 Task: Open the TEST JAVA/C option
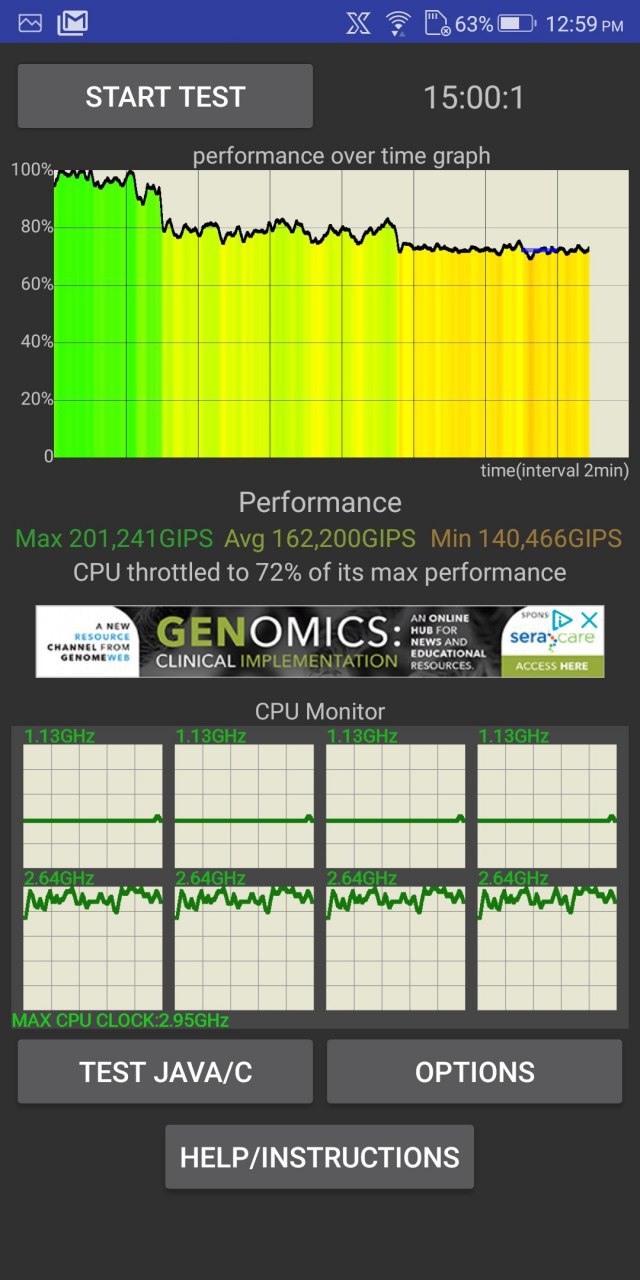(x=165, y=1072)
